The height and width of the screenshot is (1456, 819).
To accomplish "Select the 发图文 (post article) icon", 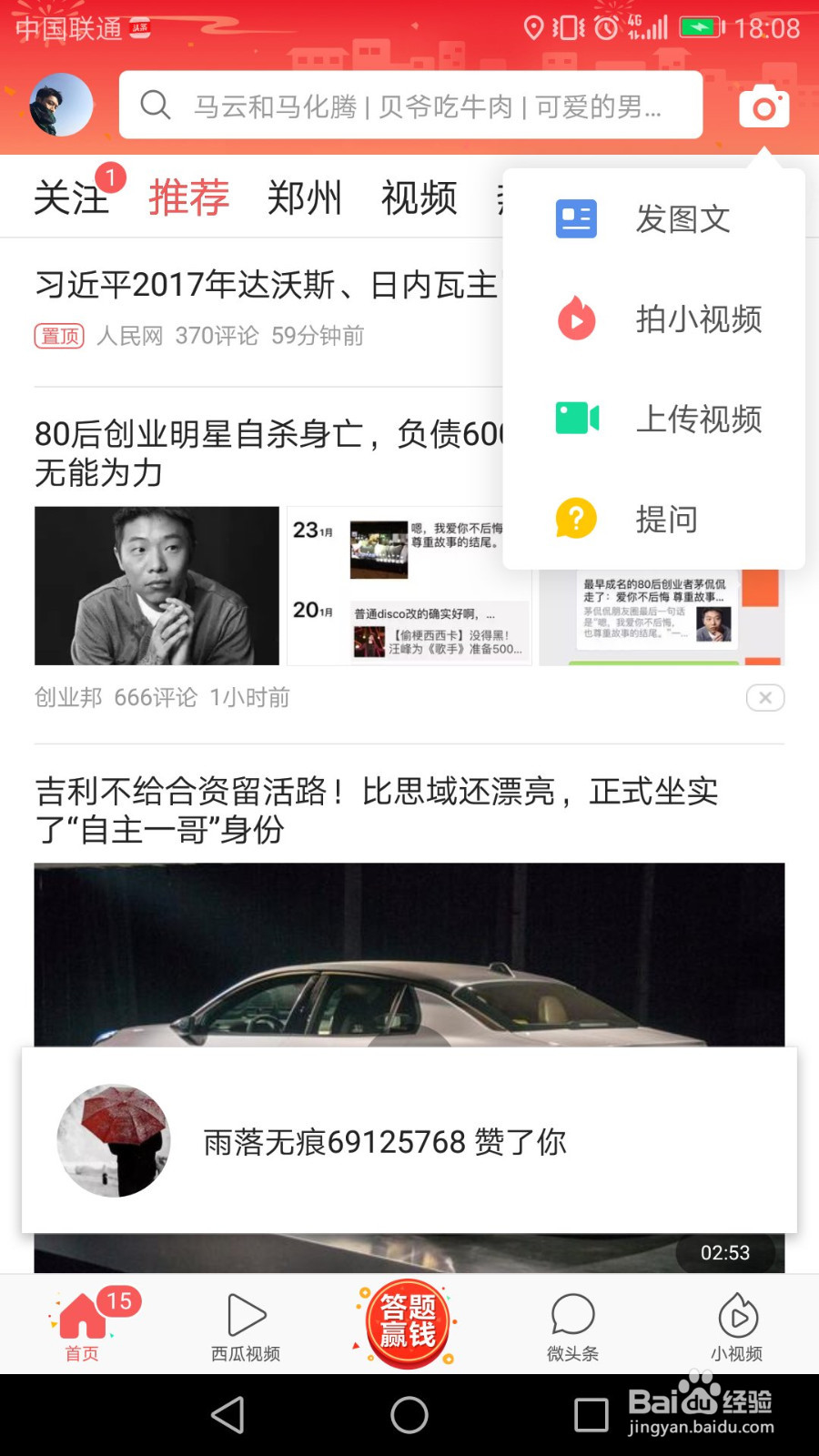I will 575,218.
